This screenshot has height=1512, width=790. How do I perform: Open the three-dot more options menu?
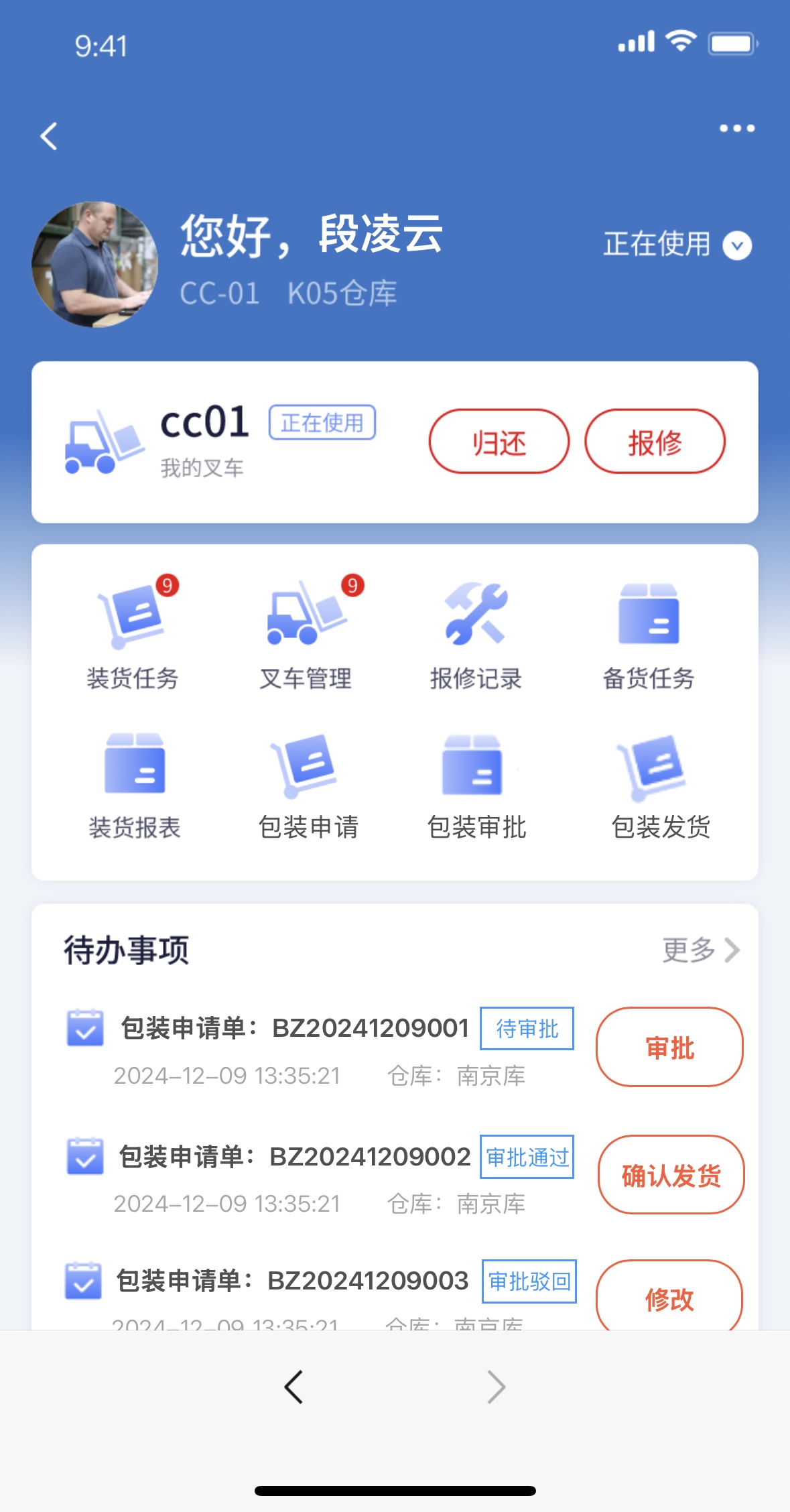736,129
